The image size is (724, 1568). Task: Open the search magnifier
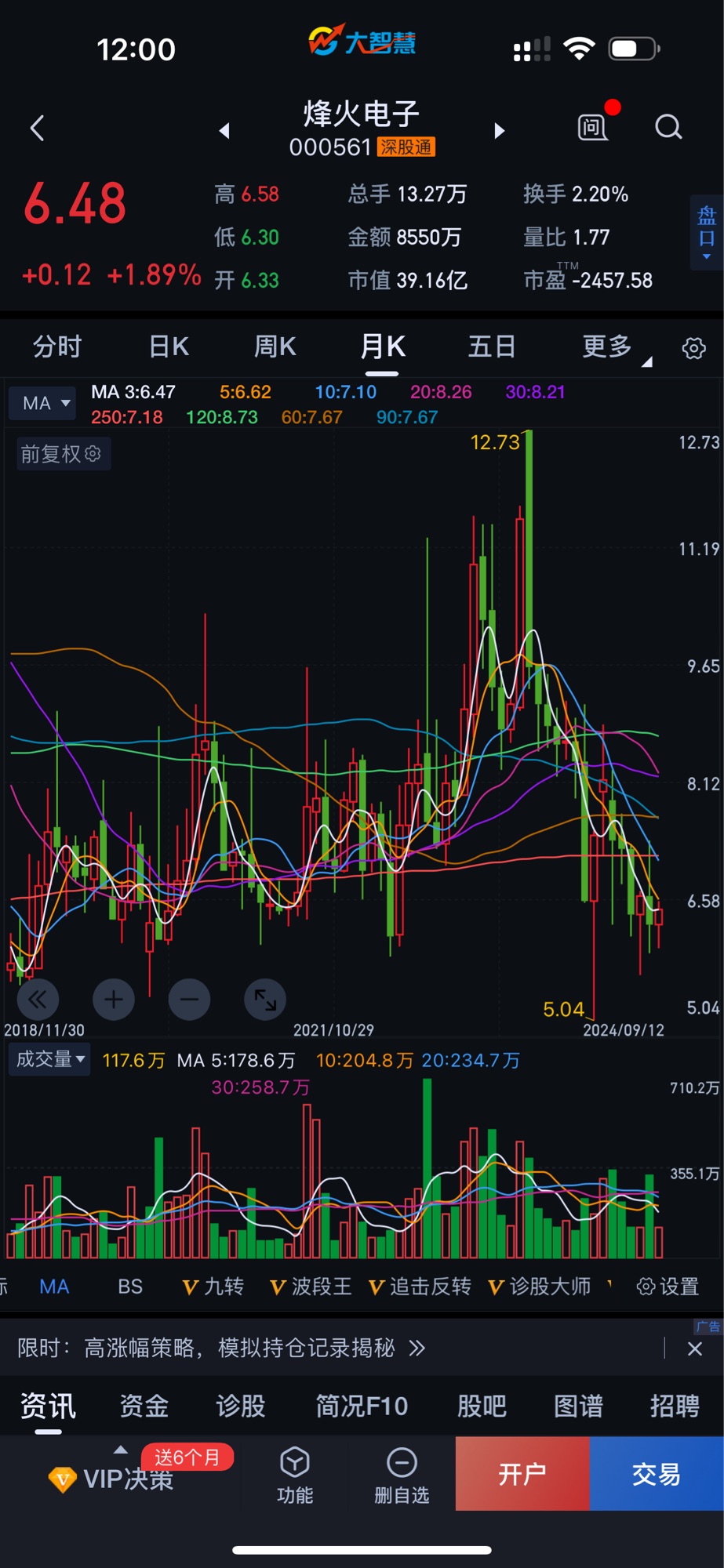pos(668,127)
